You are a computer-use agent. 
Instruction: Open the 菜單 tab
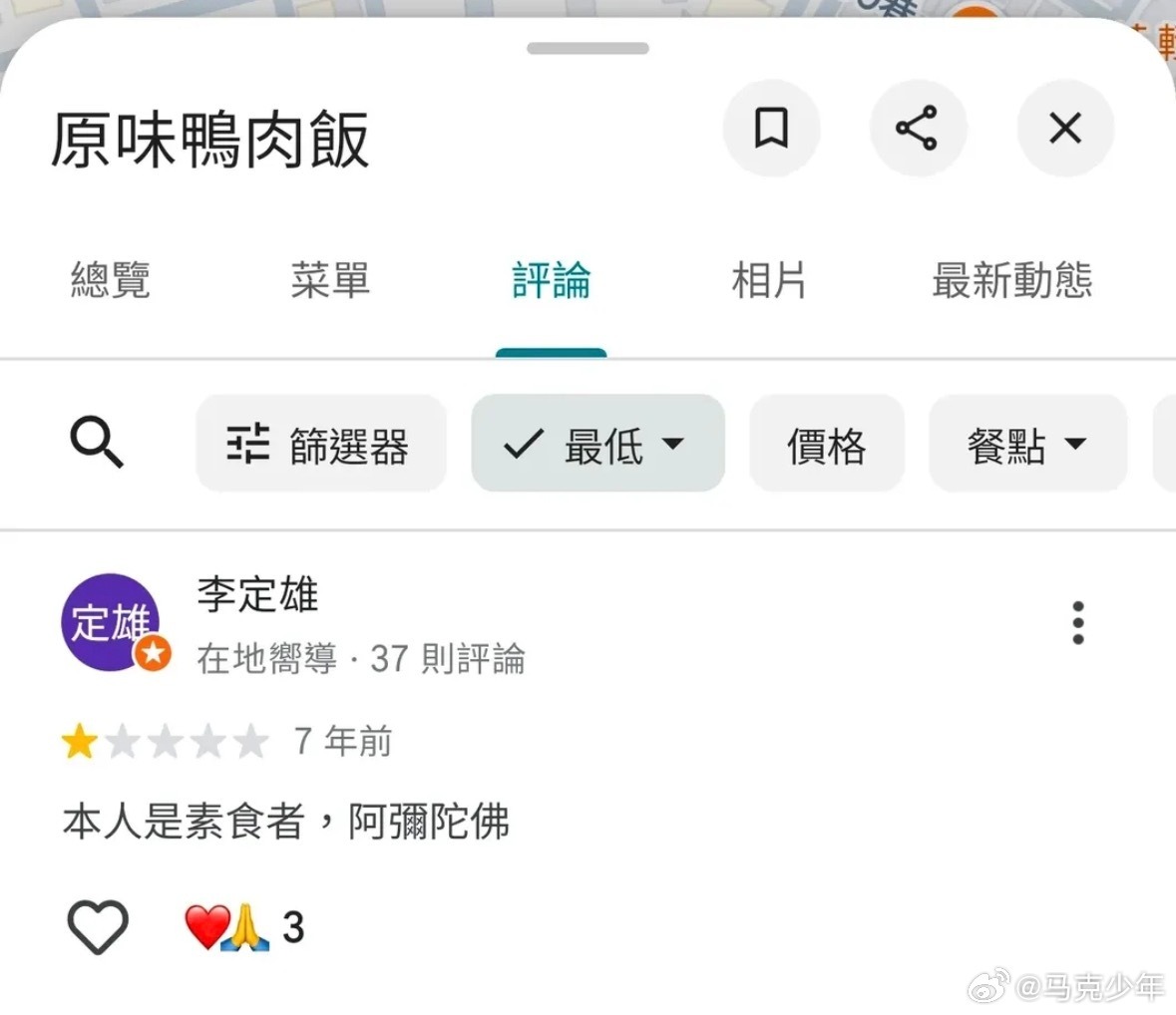click(x=330, y=280)
